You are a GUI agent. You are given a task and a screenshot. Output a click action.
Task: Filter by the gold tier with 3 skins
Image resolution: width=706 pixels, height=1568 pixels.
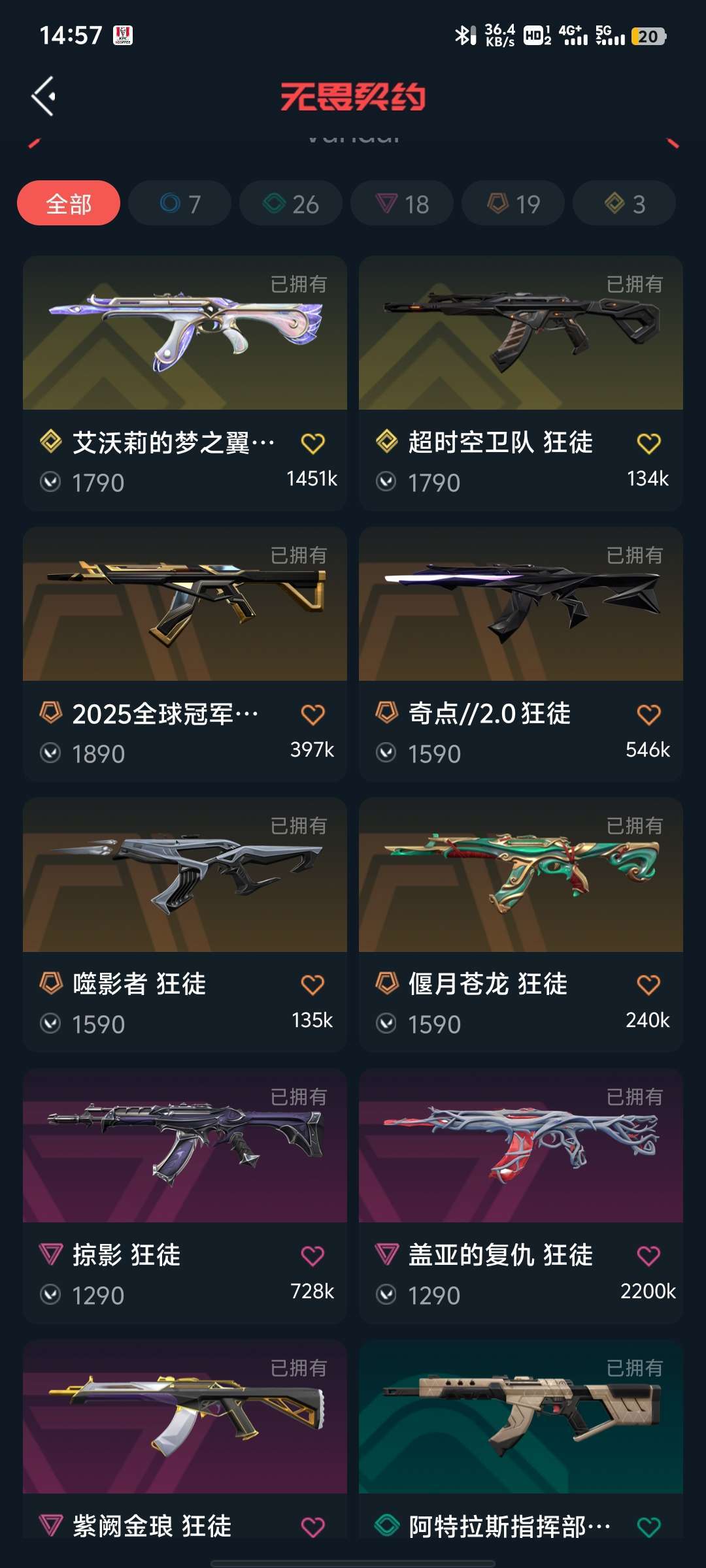tap(624, 204)
